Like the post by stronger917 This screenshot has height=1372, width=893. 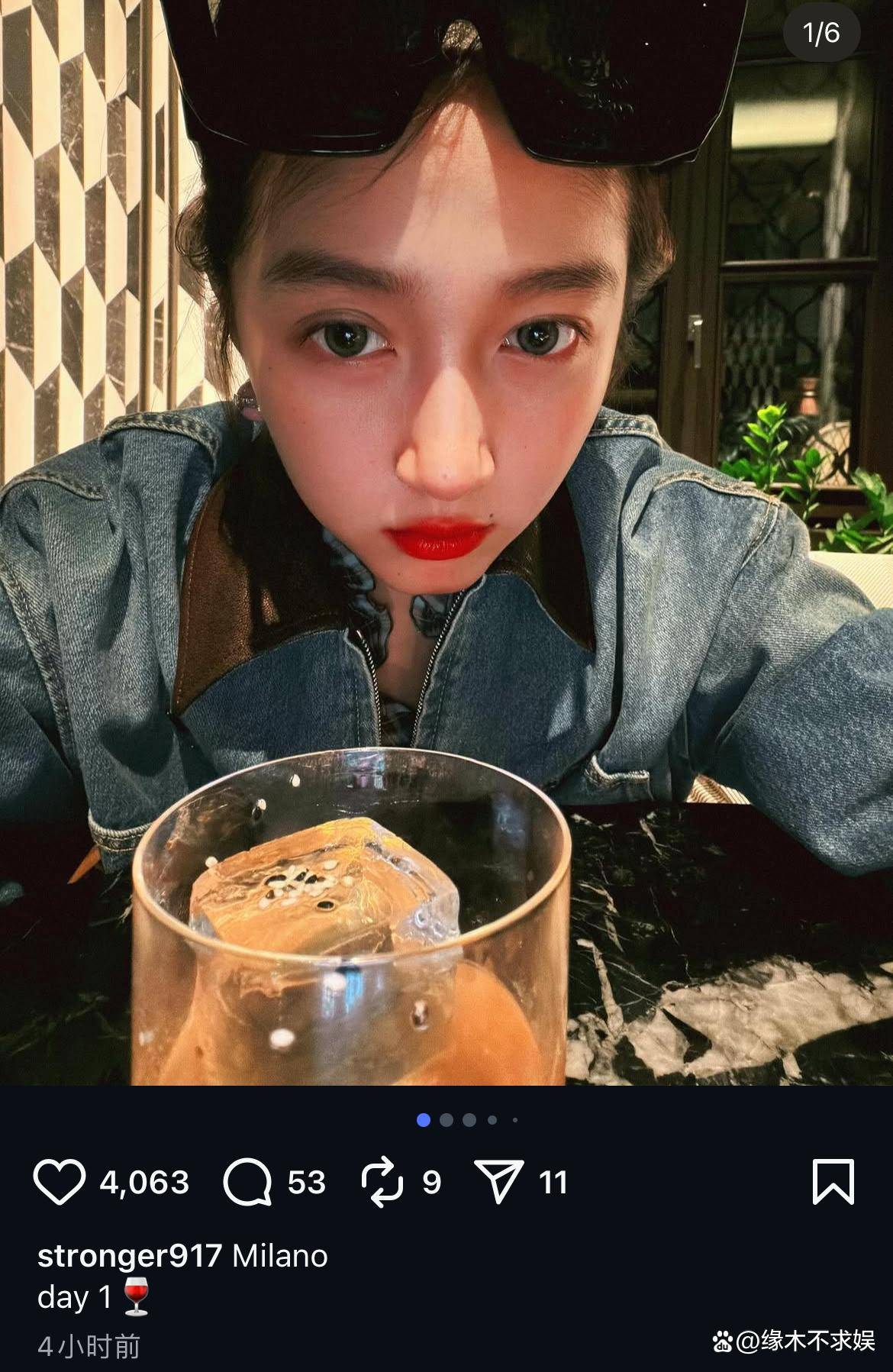click(x=60, y=1182)
